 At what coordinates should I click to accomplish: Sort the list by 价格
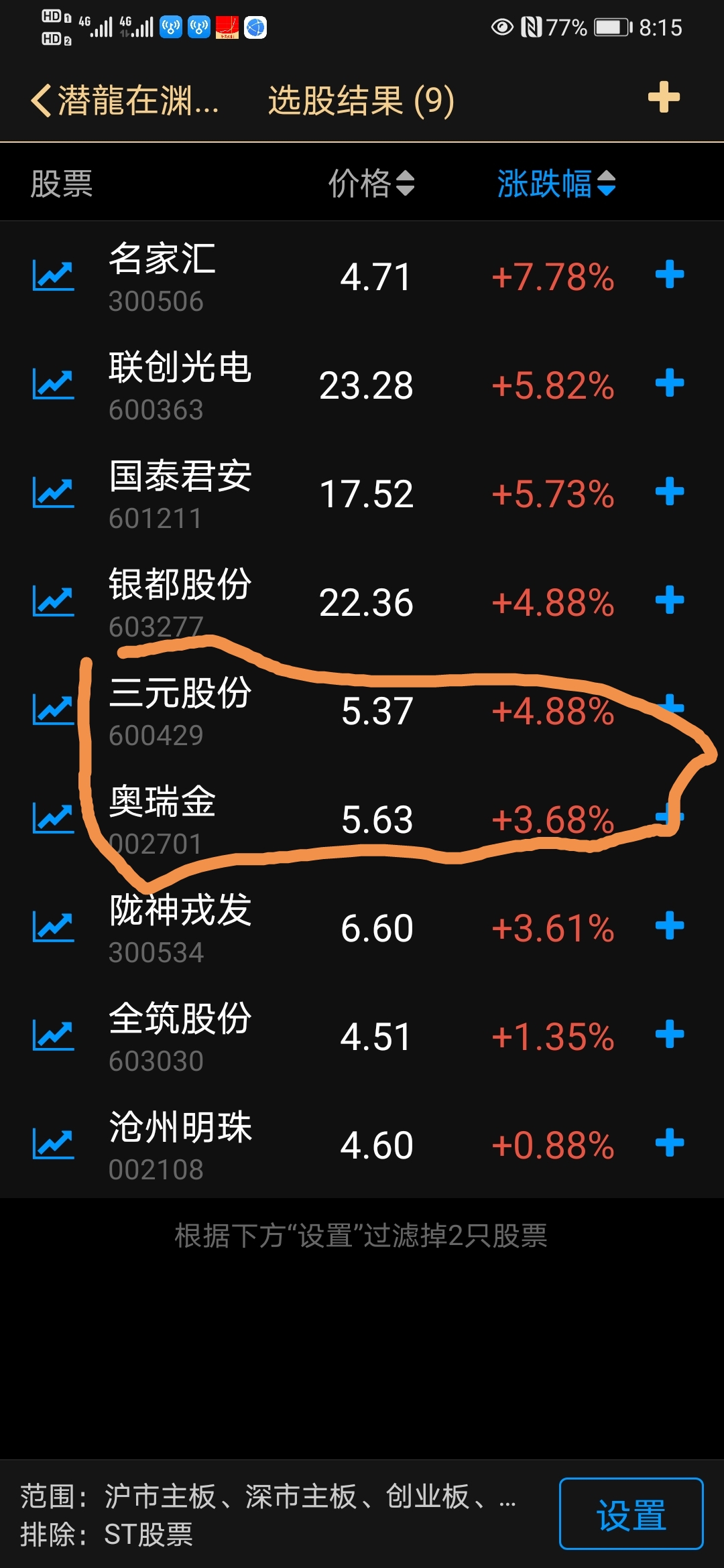click(x=371, y=183)
